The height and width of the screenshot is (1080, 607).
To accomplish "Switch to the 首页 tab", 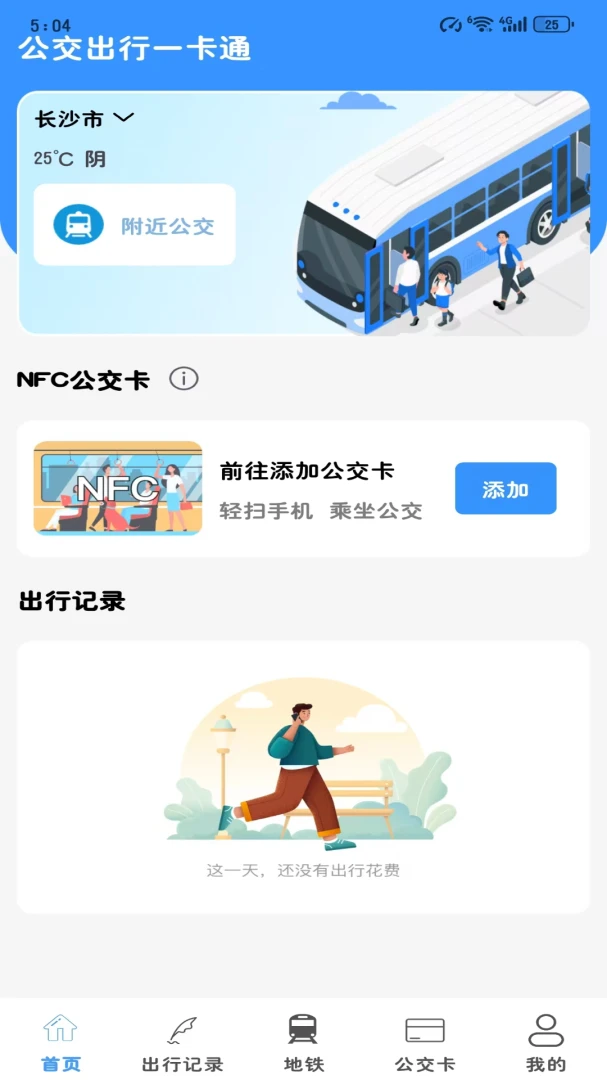I will coord(61,1043).
